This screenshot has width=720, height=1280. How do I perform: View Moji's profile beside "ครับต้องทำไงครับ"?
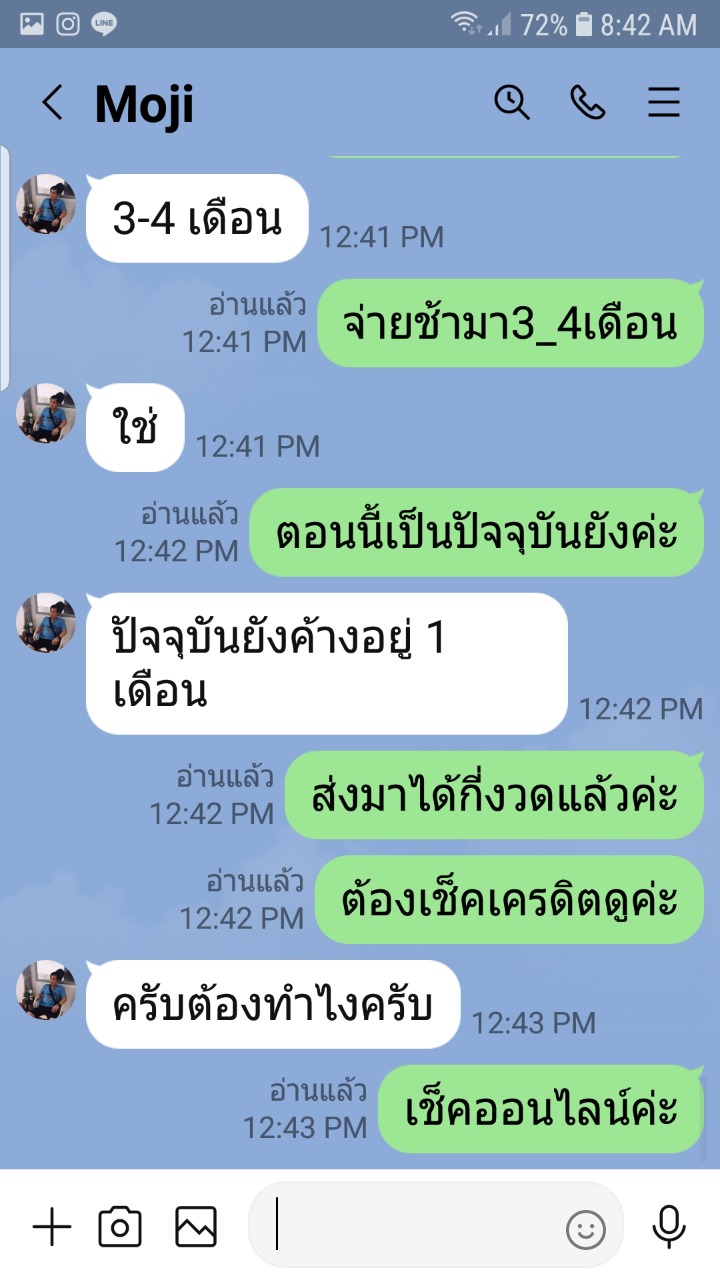pyautogui.click(x=46, y=990)
